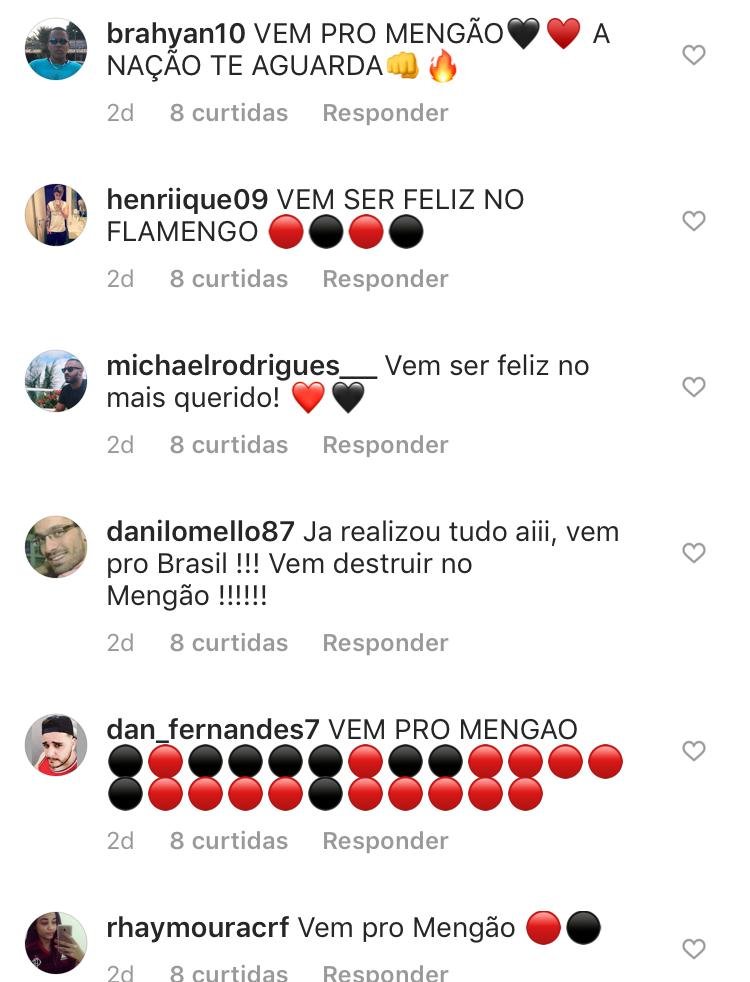Open brahyan10's profile picture
This screenshot has height=982, width=750.
[56, 49]
